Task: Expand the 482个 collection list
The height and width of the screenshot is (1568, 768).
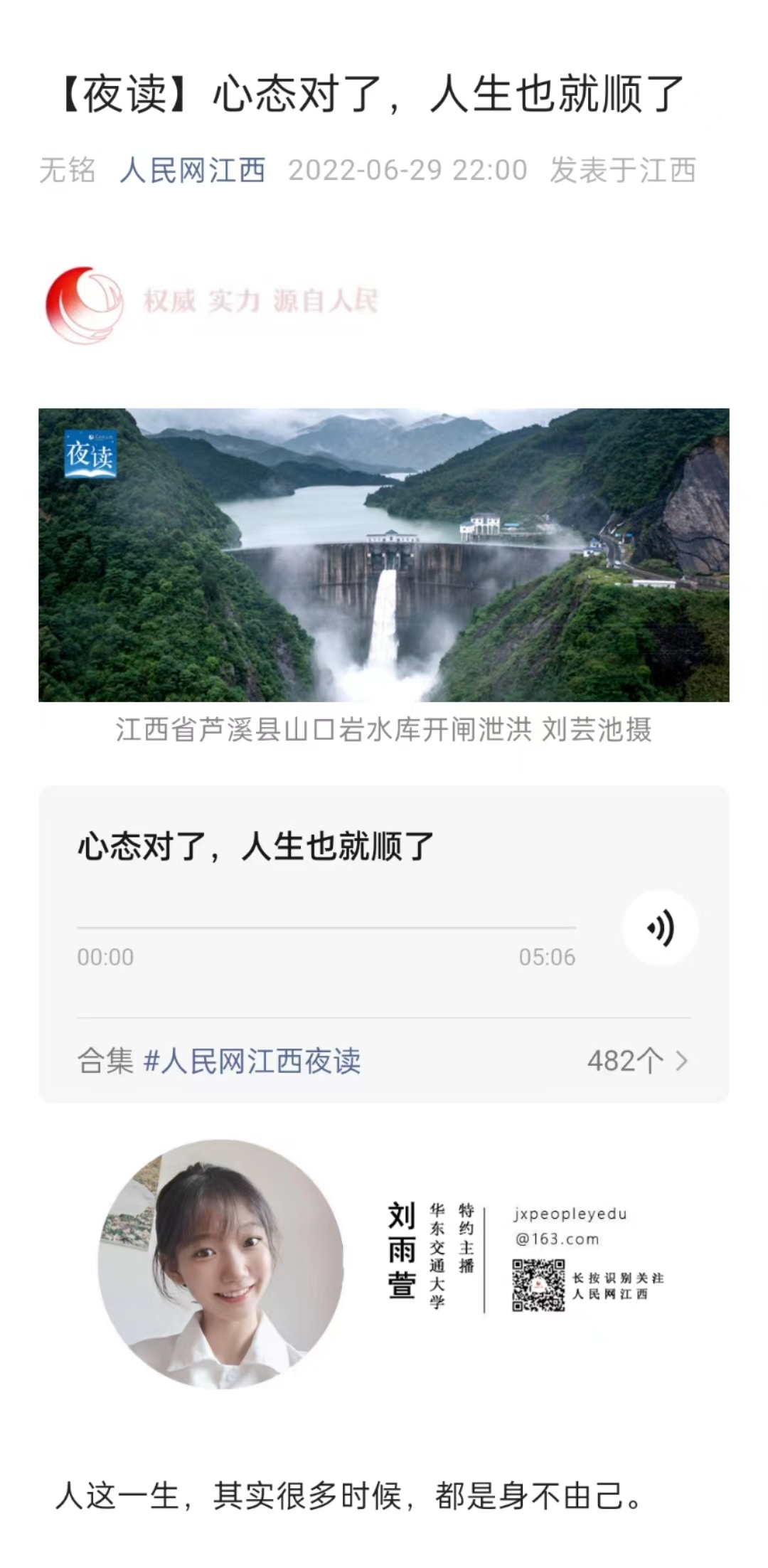Action: [x=637, y=1061]
